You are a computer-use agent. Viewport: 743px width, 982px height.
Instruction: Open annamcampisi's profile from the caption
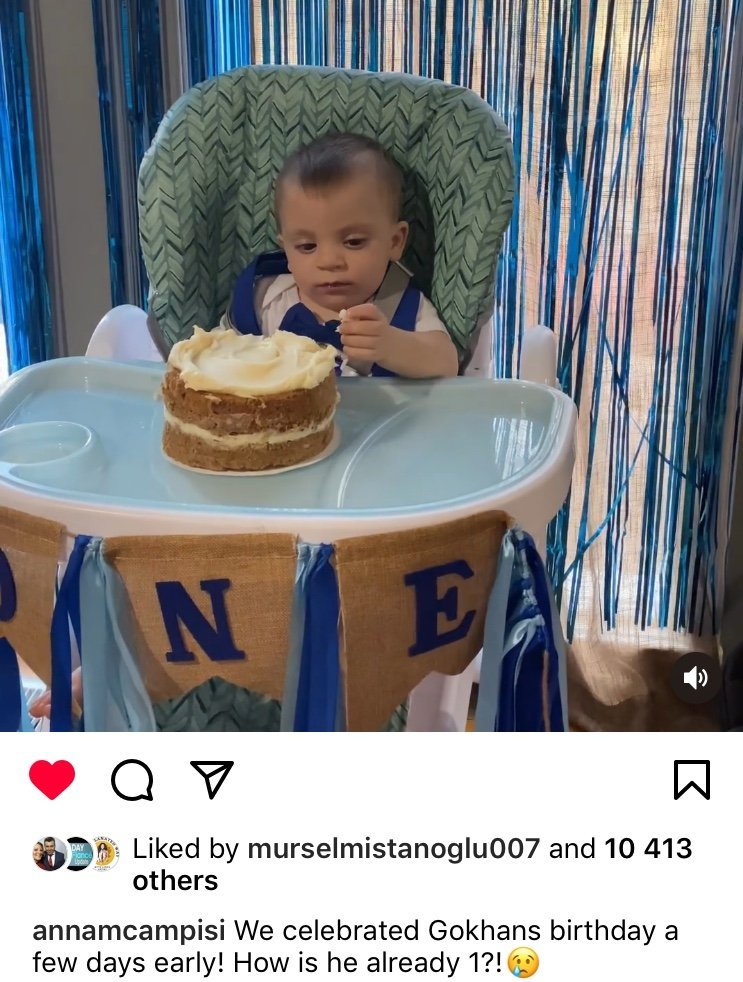click(129, 931)
